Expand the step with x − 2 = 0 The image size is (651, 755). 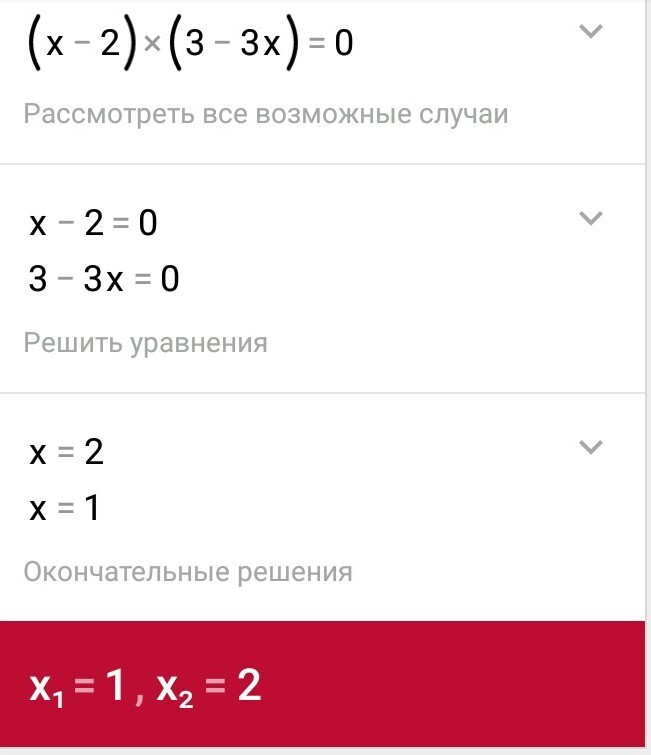(x=592, y=218)
